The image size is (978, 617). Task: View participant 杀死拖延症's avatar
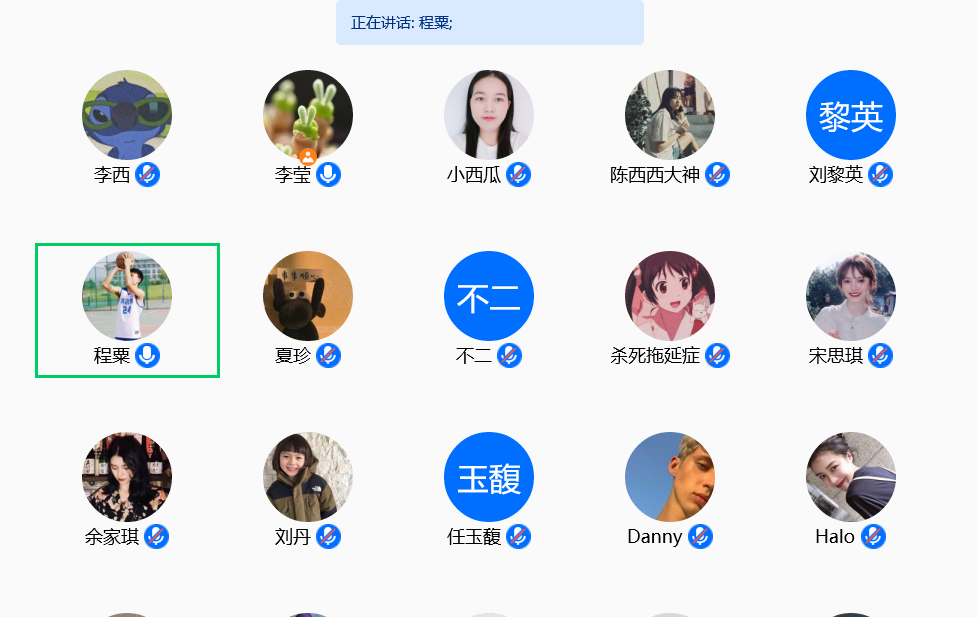(670, 296)
